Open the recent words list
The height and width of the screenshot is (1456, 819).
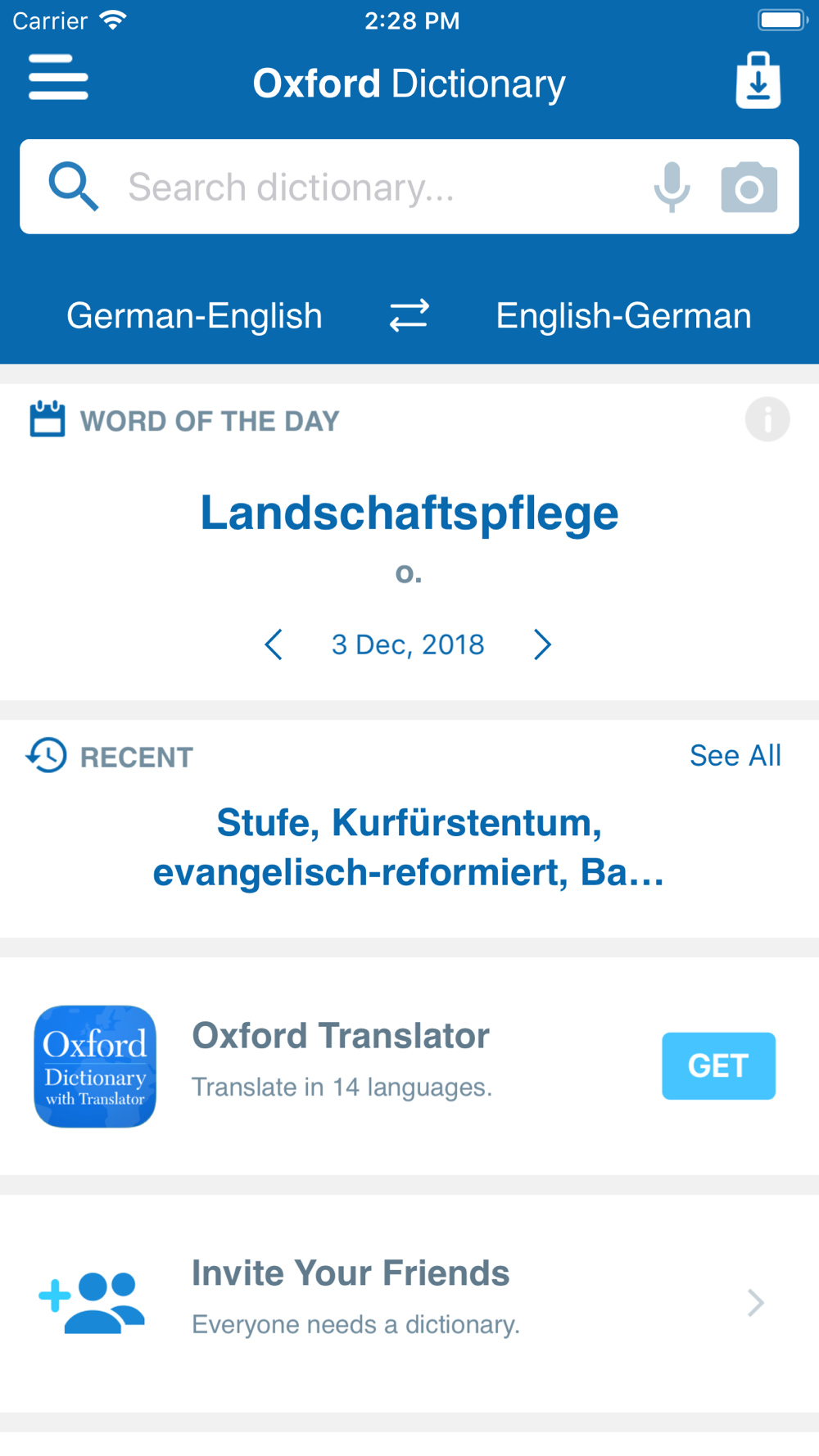click(x=409, y=848)
